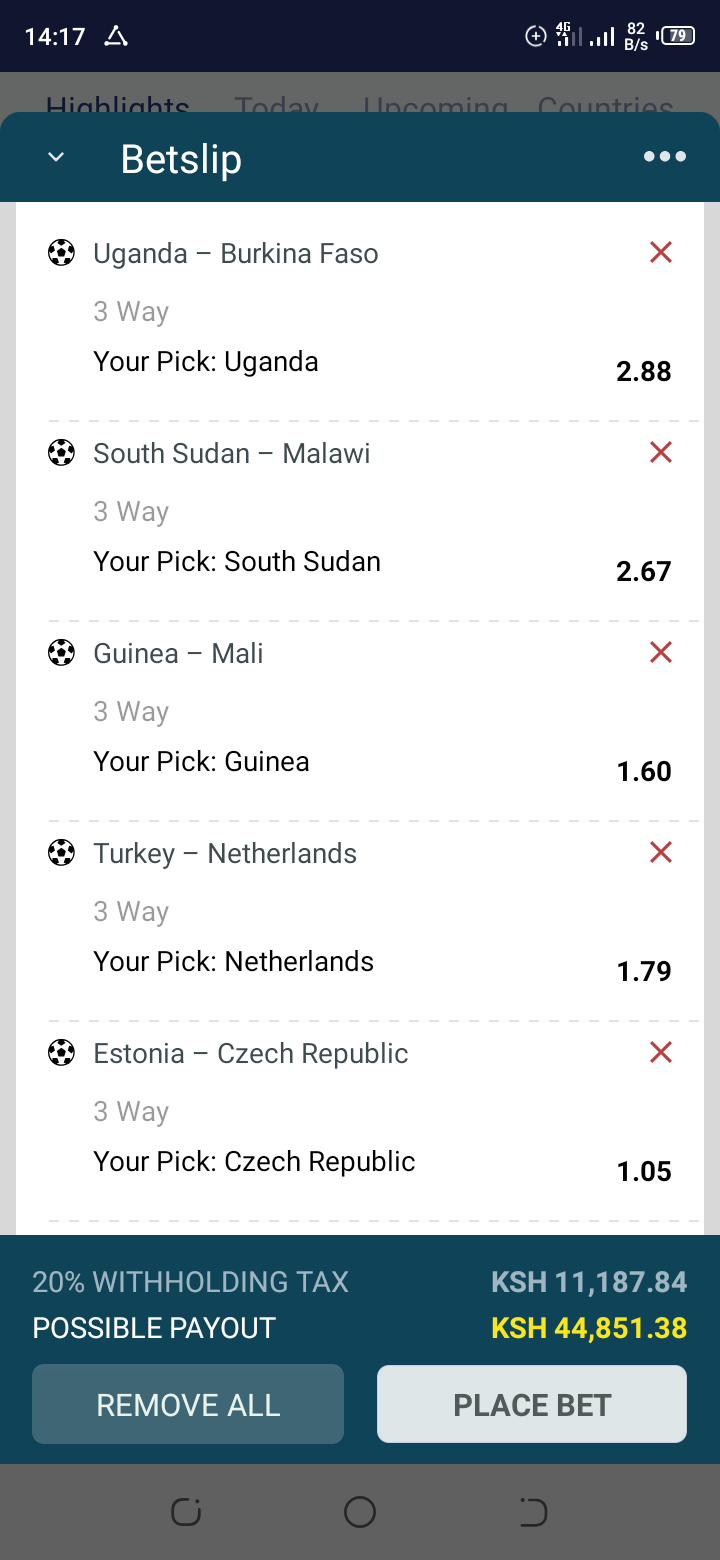Collapse the Betslip with the chevron

point(56,158)
